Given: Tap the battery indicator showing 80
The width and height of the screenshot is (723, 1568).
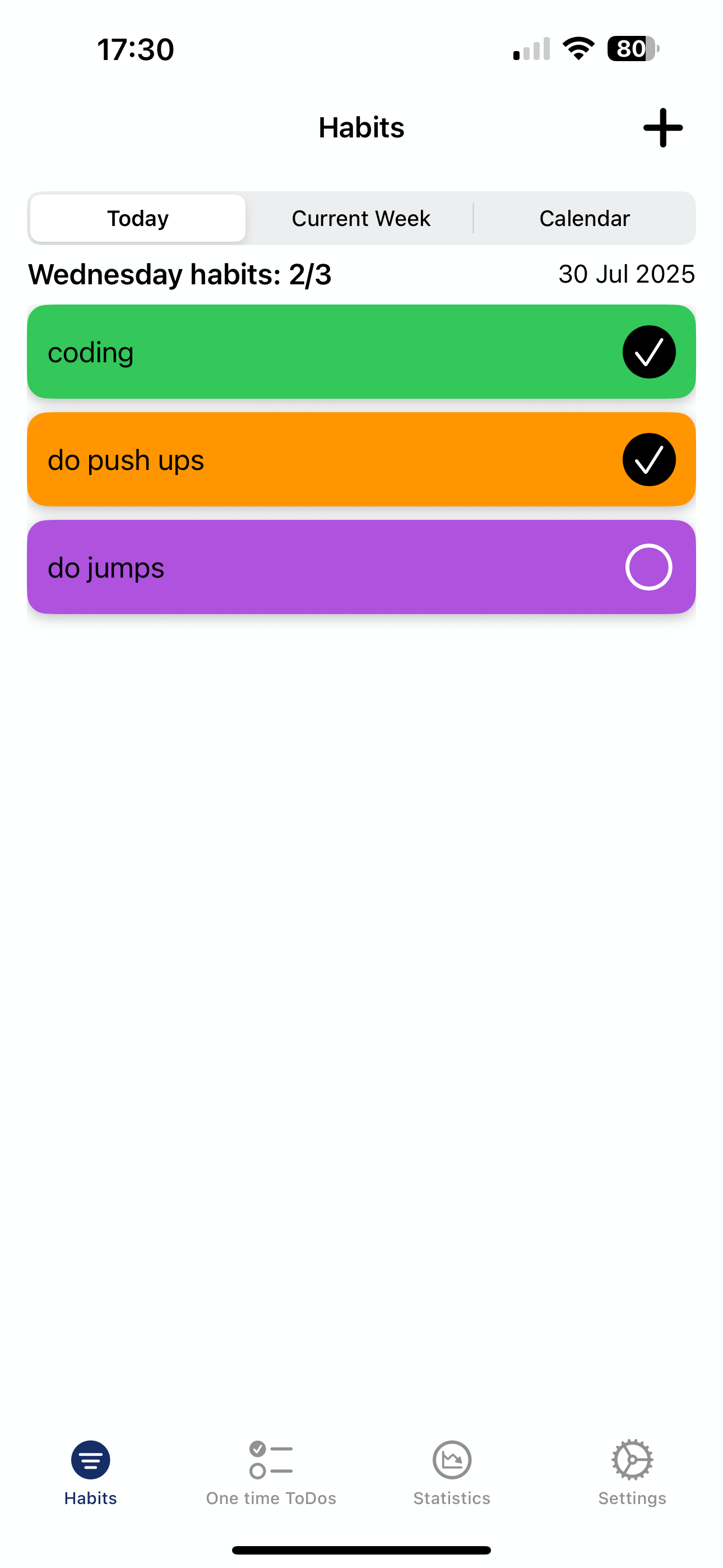Looking at the screenshot, I should 633,49.
